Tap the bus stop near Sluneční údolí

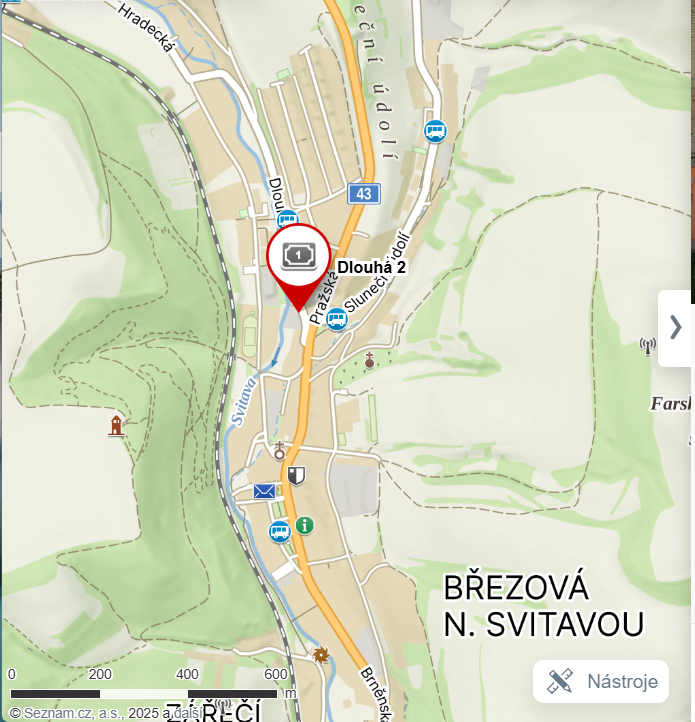click(337, 319)
